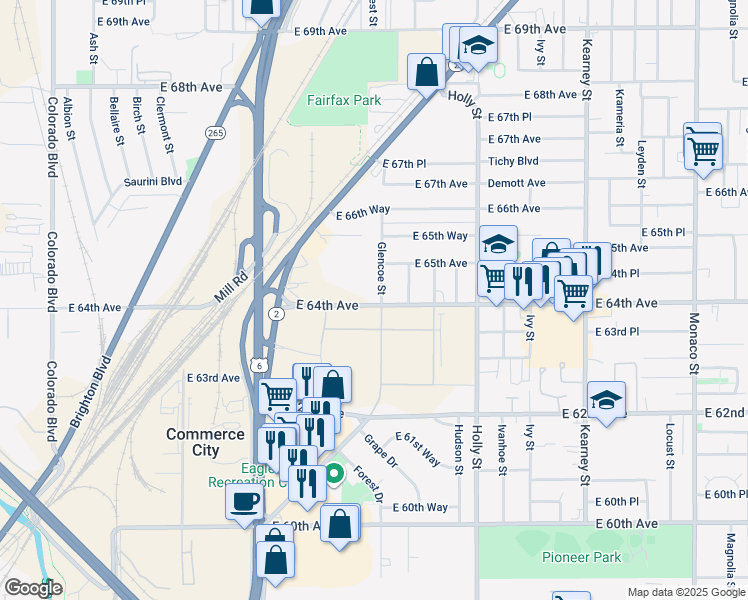Tap the coffee cup map marker
Screen dimensions: 748x600
tap(244, 502)
